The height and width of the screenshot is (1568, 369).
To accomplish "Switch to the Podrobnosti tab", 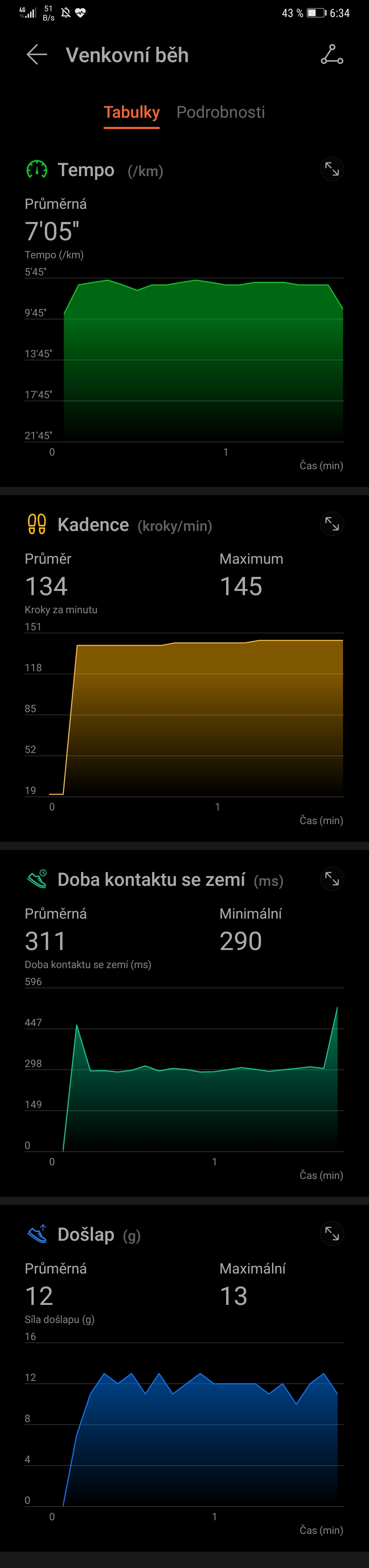I will 220,112.
